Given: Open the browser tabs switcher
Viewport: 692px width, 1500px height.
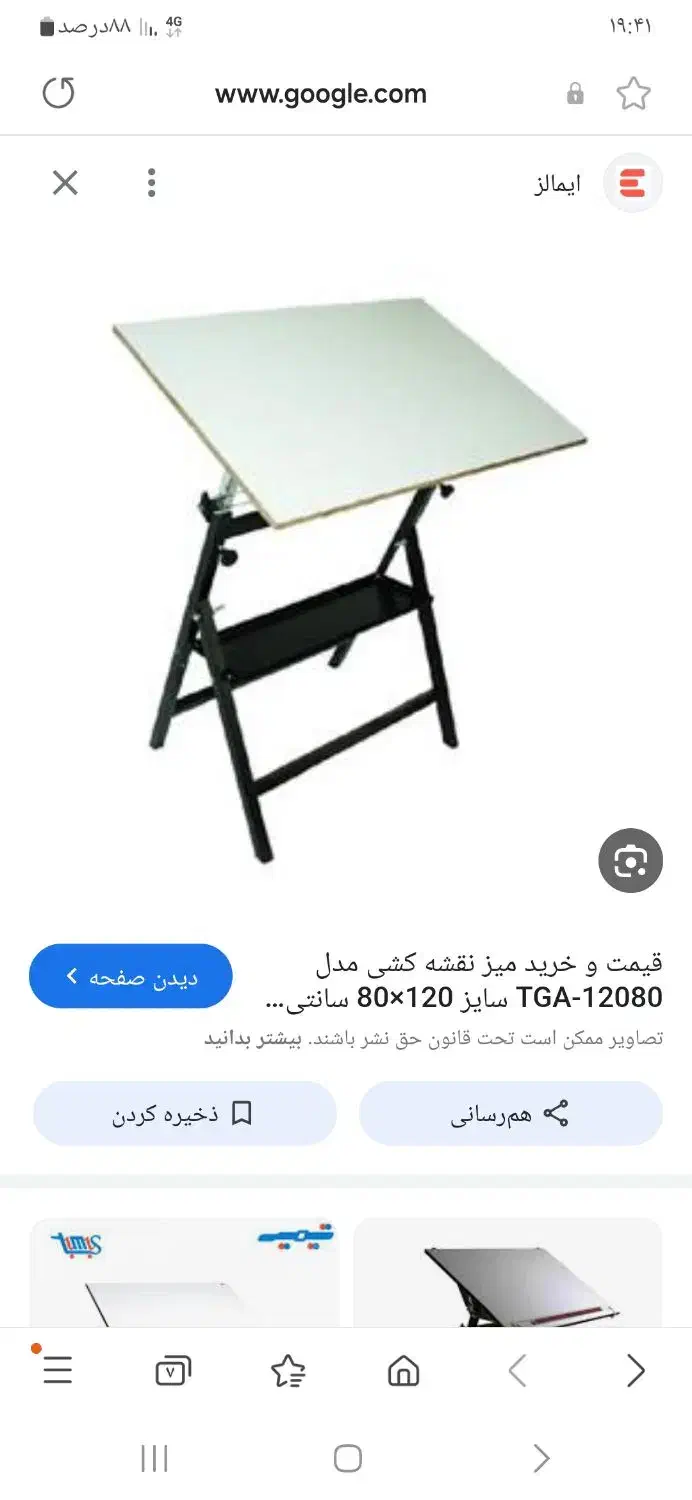Looking at the screenshot, I should tap(173, 1371).
